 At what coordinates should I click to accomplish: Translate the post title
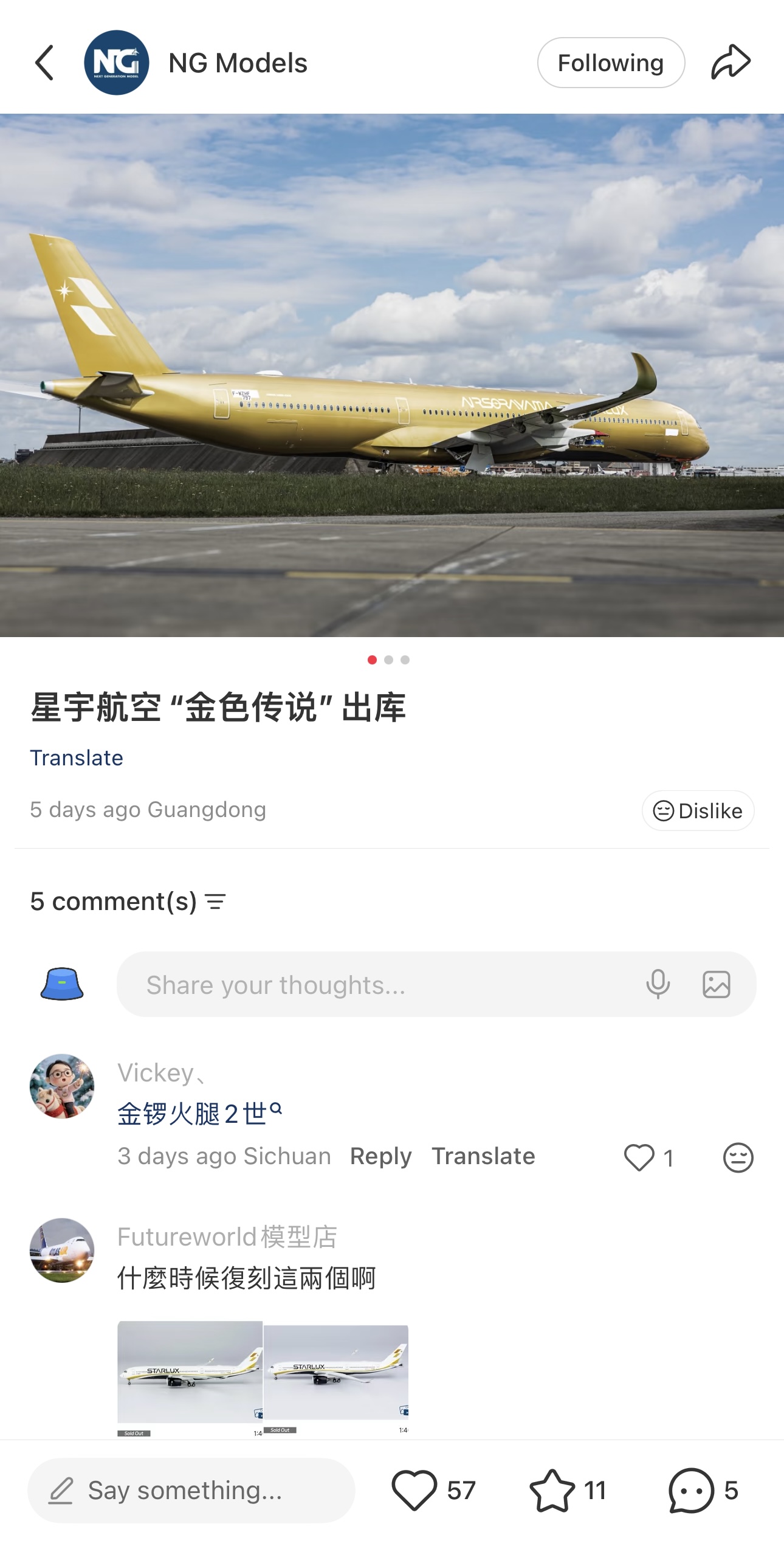(x=77, y=758)
